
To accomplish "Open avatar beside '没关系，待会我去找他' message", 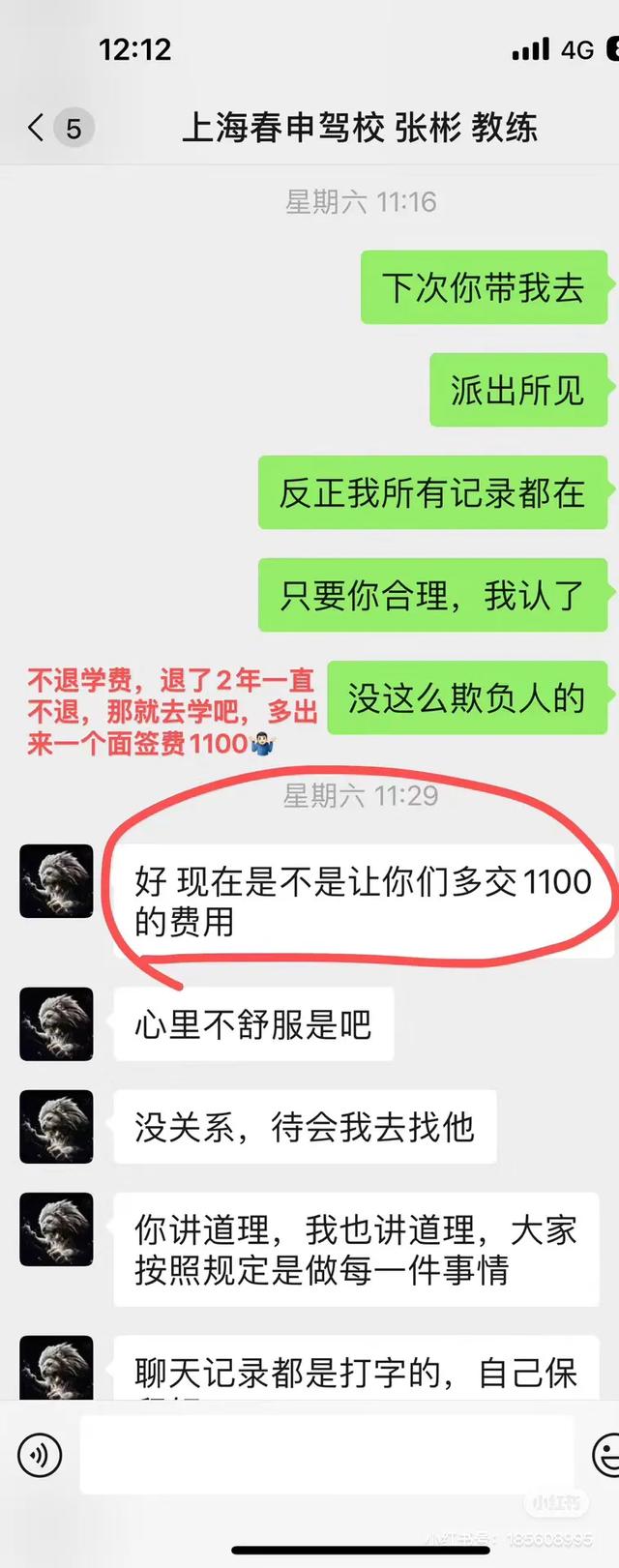I will 57,1126.
